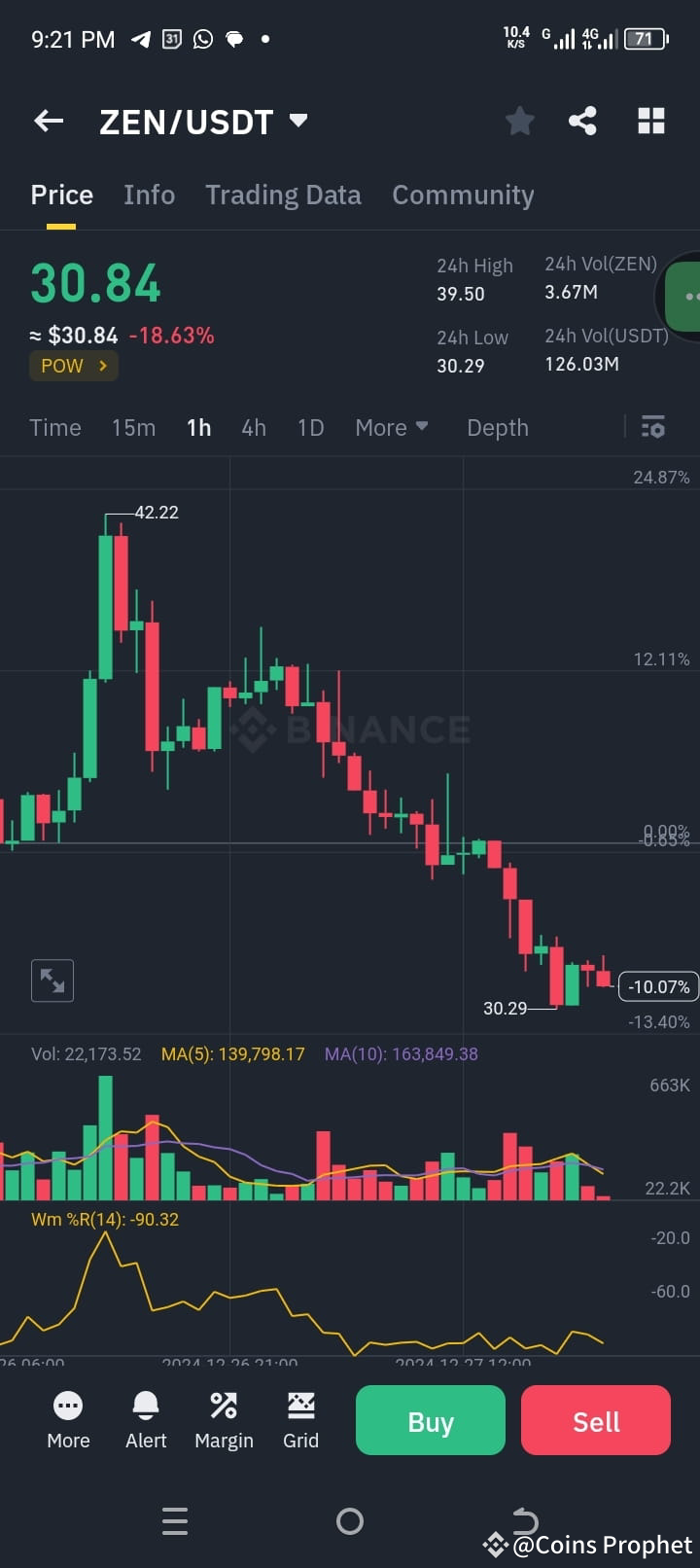Image resolution: width=700 pixels, height=1568 pixels.
Task: Open the favorites star for ZEN/USDT
Action: point(519,121)
